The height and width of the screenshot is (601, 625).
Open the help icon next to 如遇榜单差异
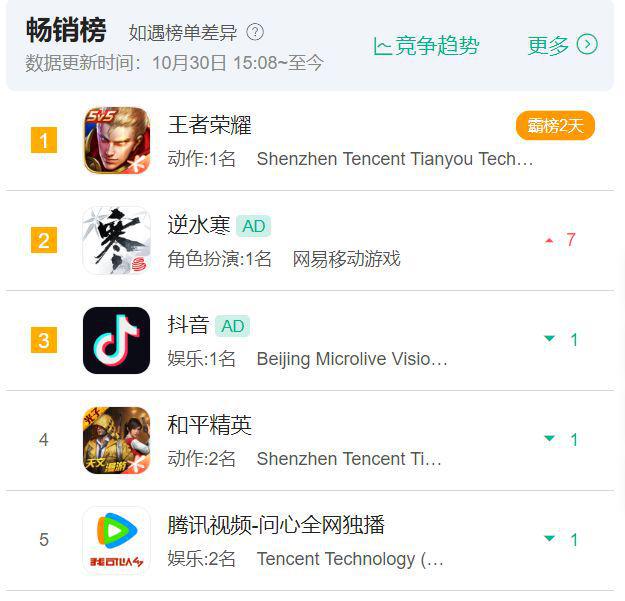255,32
